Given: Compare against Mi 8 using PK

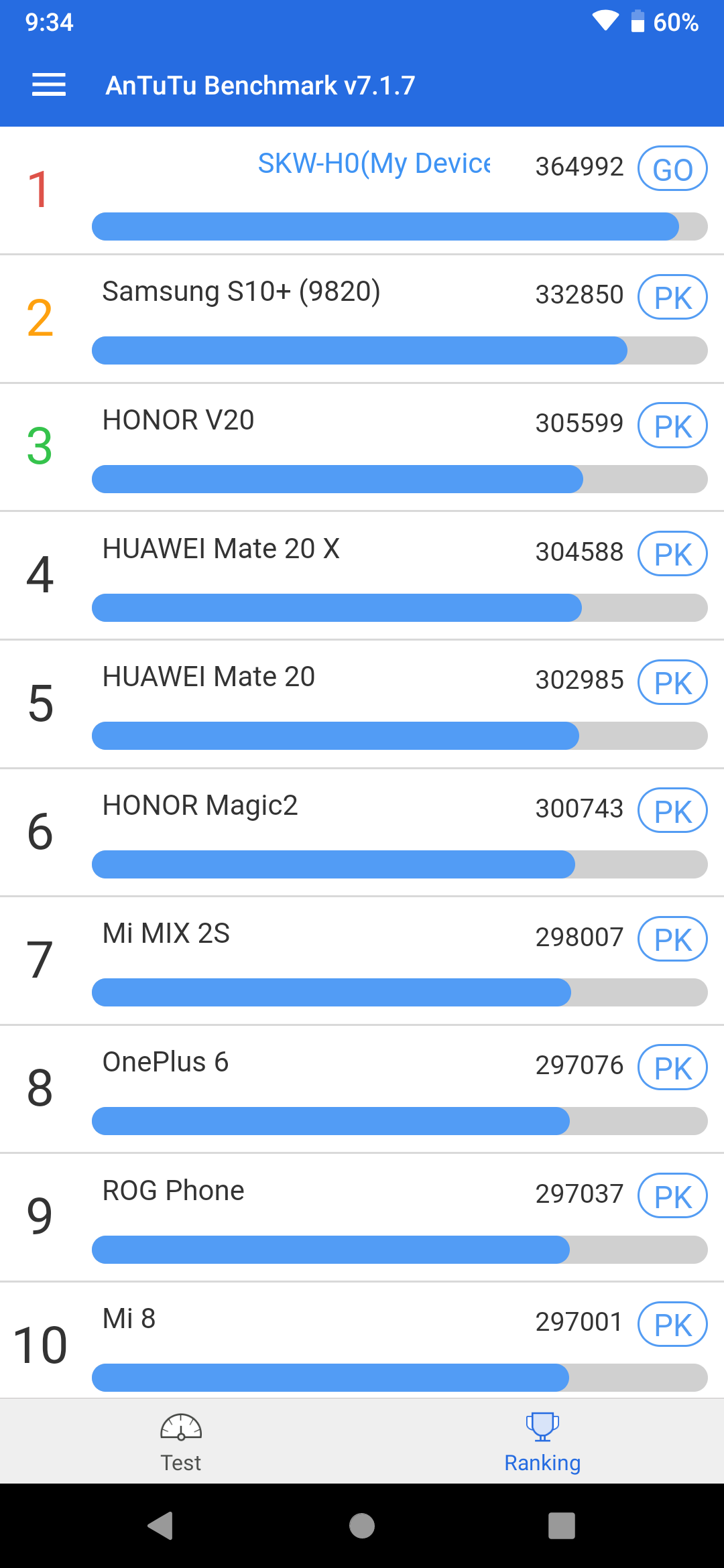Looking at the screenshot, I should pos(672,1324).
